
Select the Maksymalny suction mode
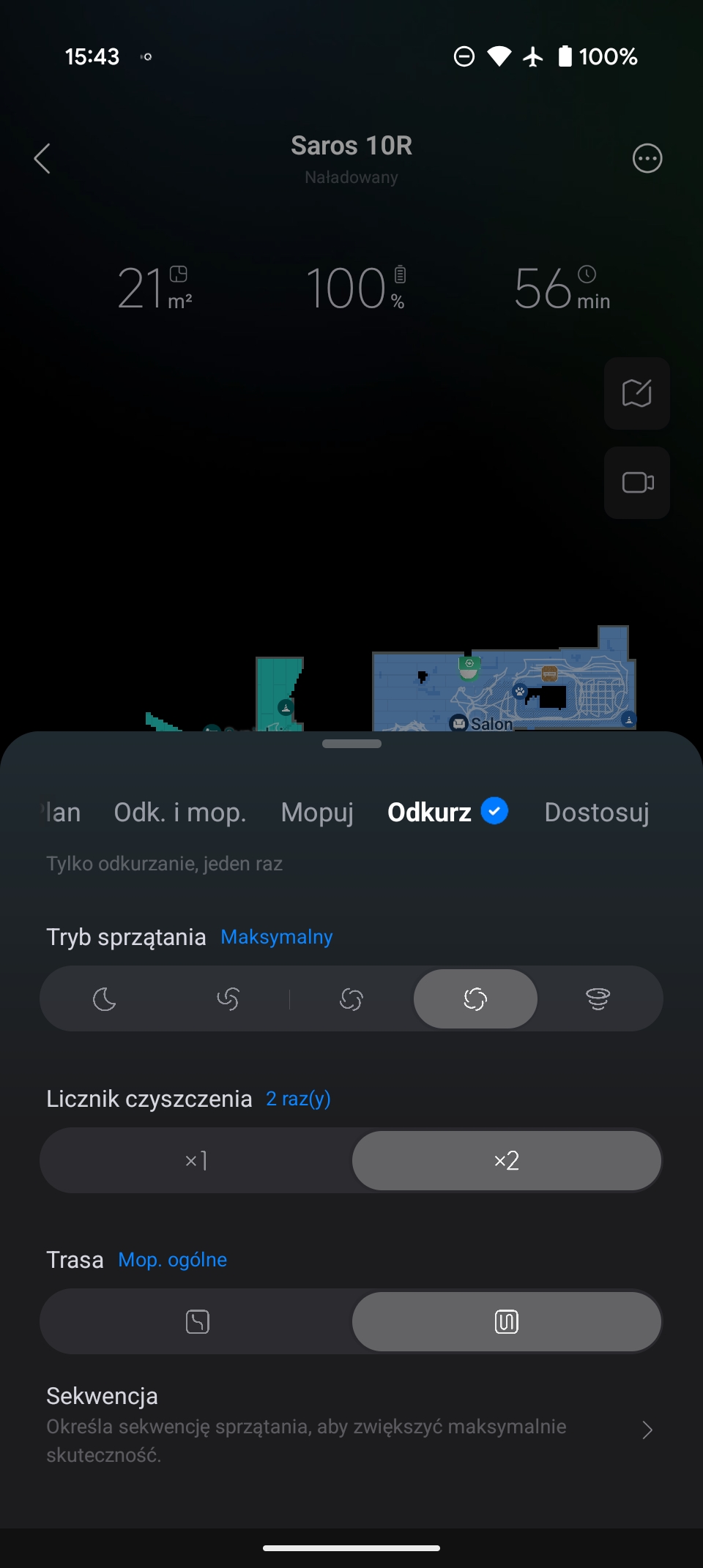[475, 998]
